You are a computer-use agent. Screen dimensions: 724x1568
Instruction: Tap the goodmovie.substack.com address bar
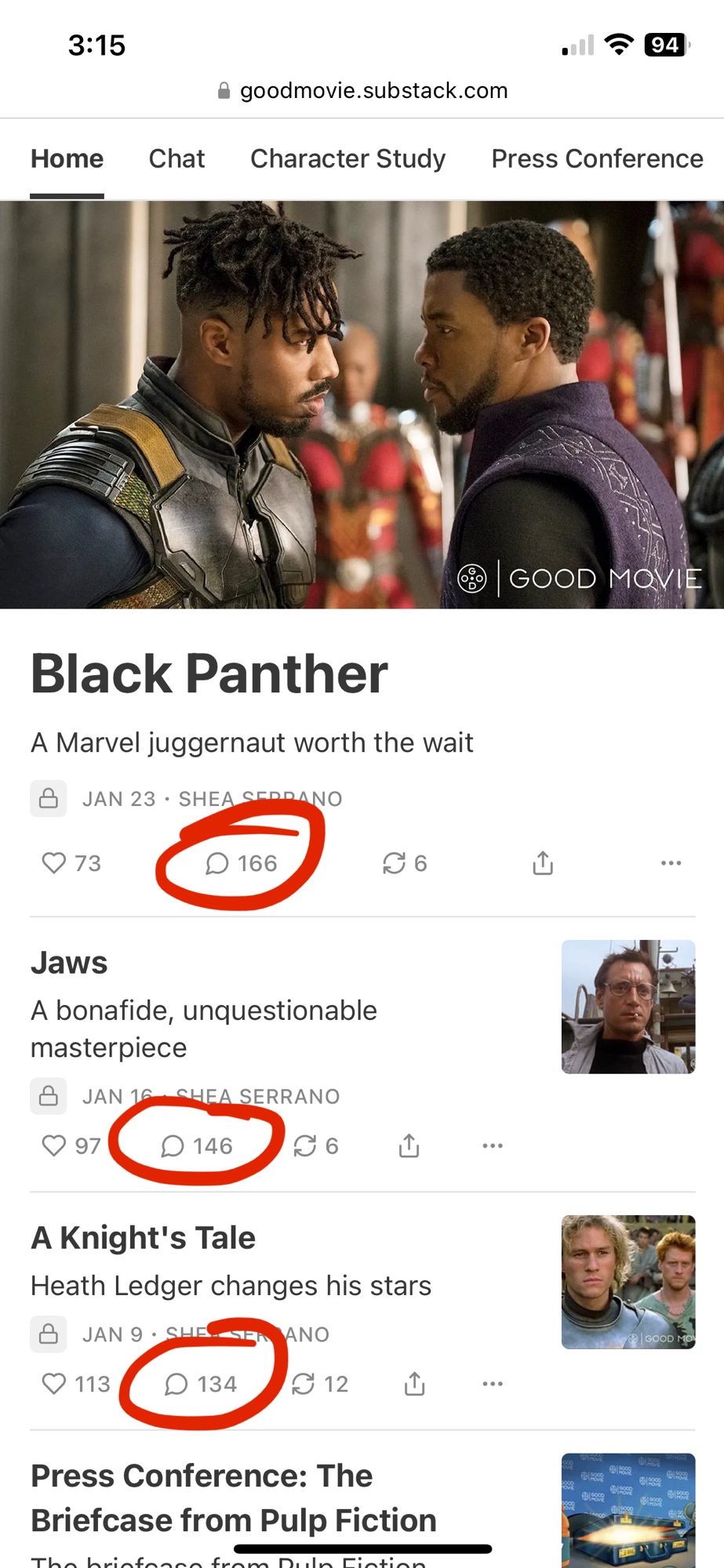362,91
